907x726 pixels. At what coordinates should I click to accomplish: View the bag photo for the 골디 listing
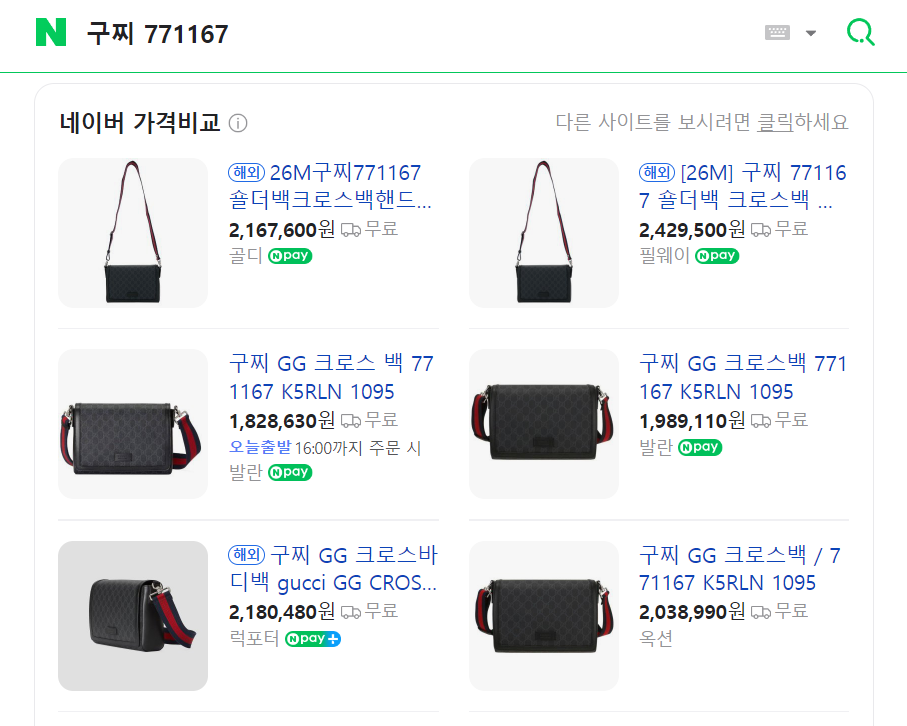click(x=133, y=233)
